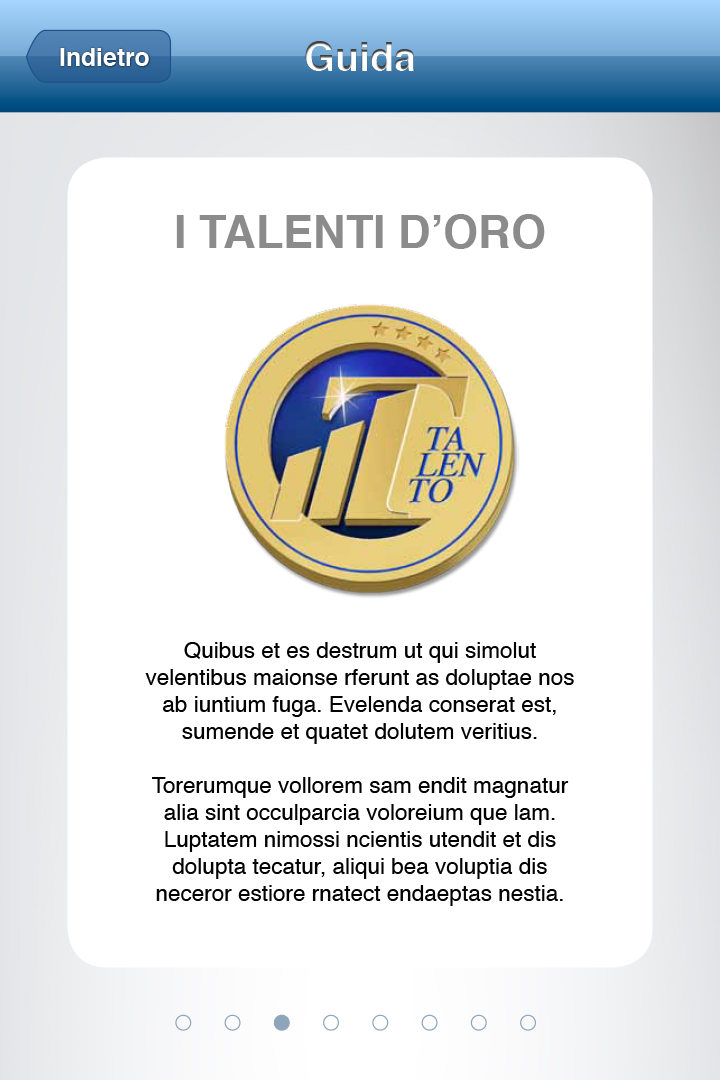Jump to the first guide page dot

(x=183, y=1022)
